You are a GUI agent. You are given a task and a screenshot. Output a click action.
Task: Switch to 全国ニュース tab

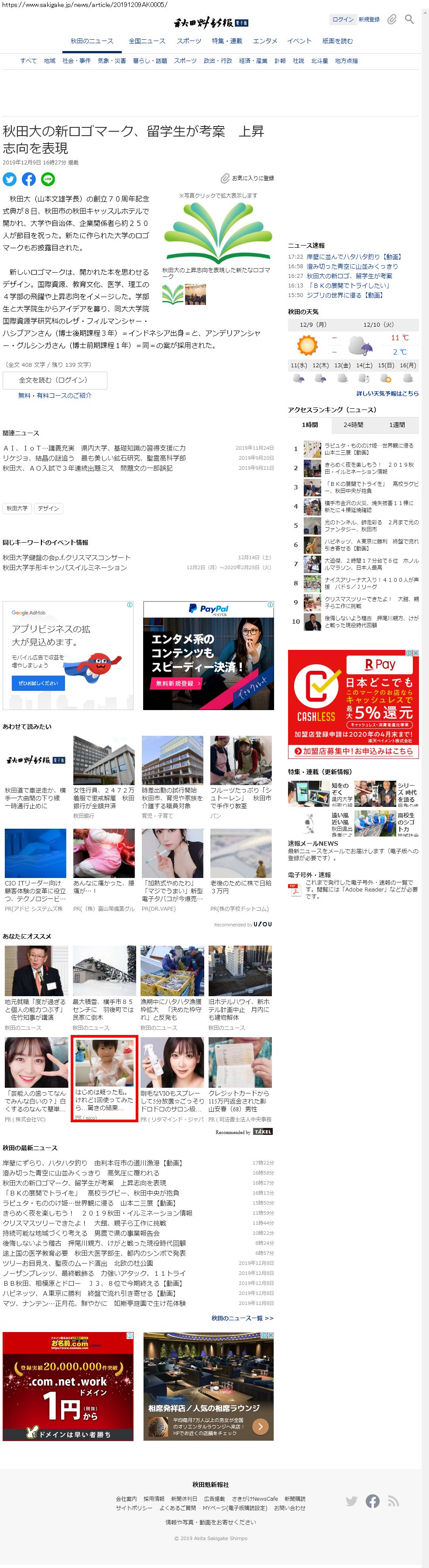147,41
